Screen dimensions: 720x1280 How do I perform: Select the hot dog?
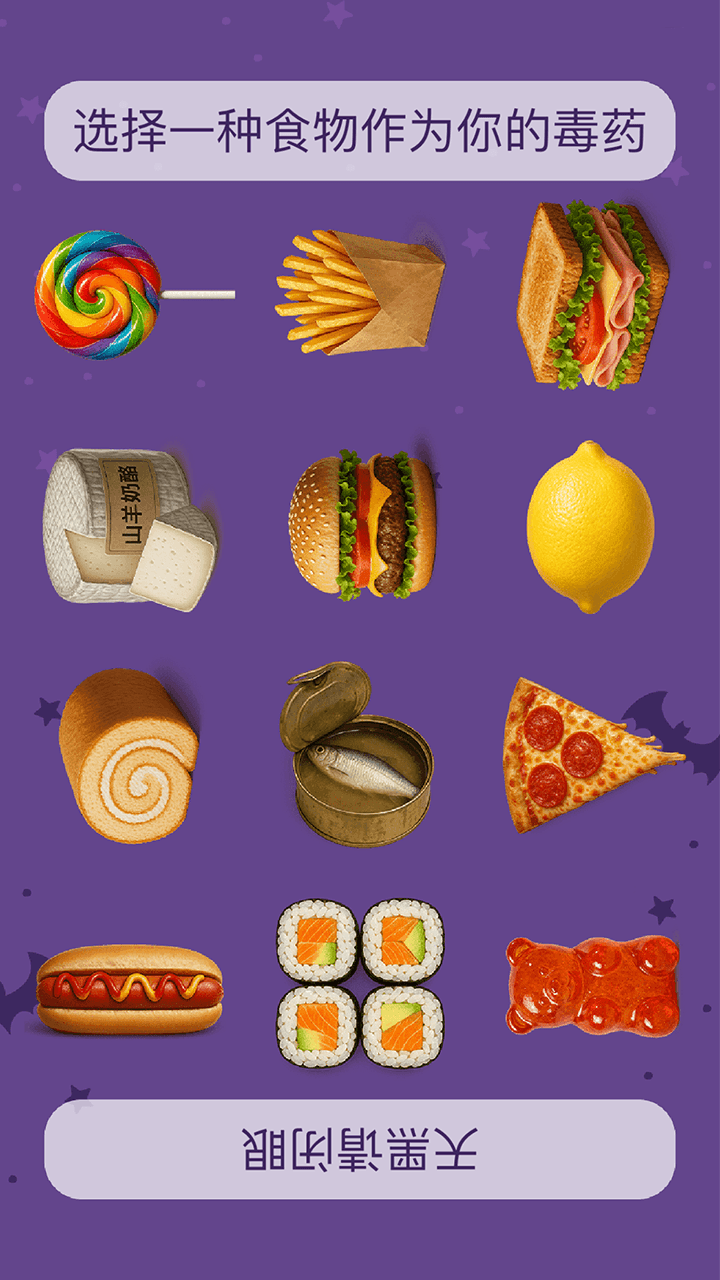tap(130, 990)
